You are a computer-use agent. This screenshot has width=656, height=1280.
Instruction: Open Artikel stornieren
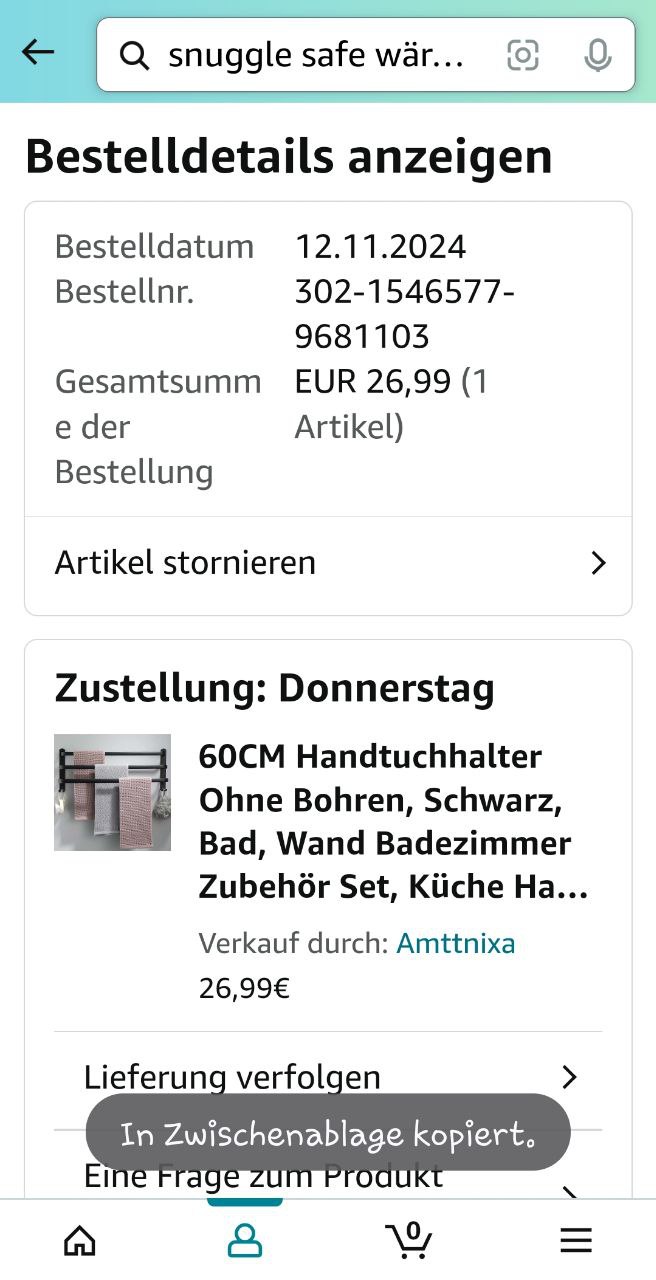[x=328, y=563]
